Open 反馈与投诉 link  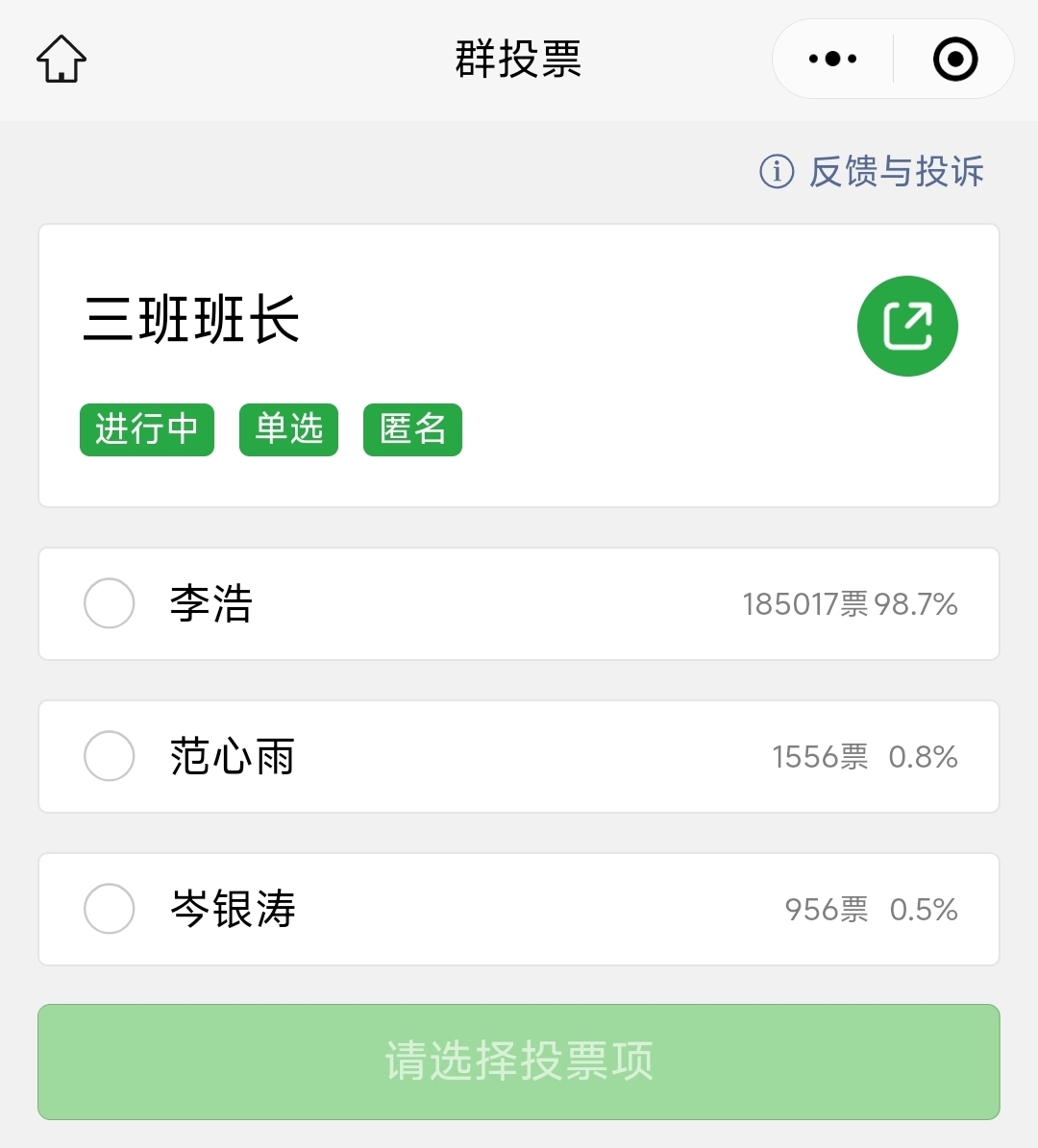(x=873, y=172)
